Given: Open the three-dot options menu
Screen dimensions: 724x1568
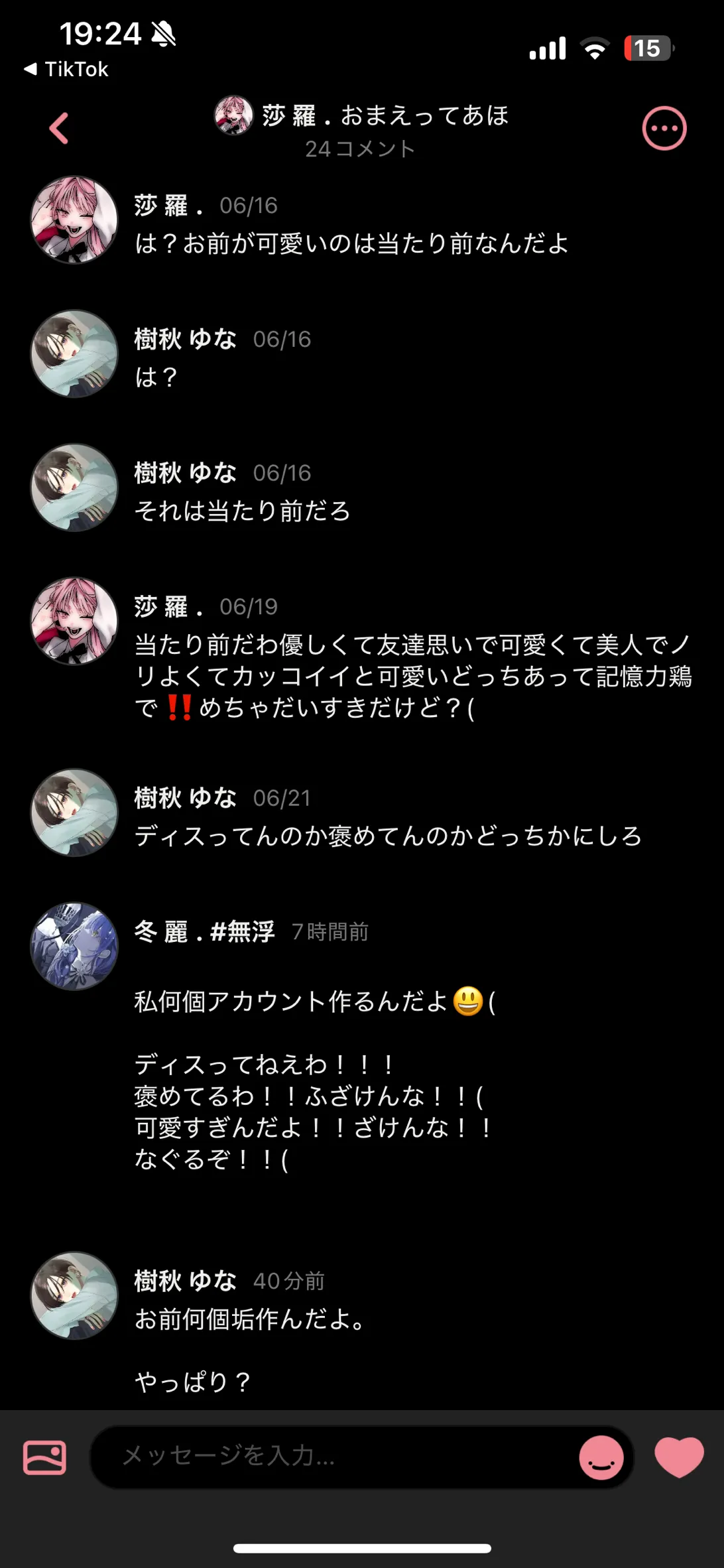Looking at the screenshot, I should pyautogui.click(x=664, y=128).
